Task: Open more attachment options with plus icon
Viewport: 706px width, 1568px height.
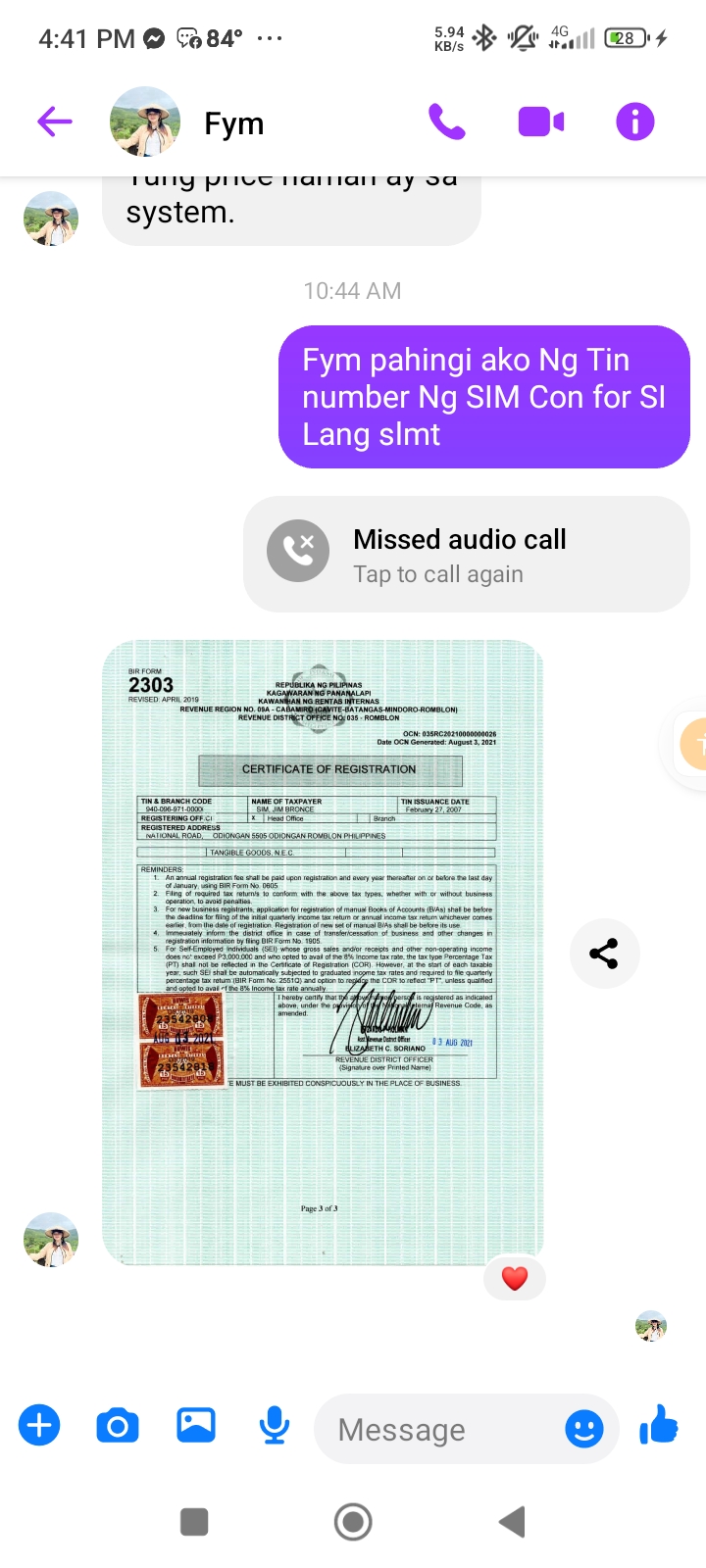Action: (39, 1425)
